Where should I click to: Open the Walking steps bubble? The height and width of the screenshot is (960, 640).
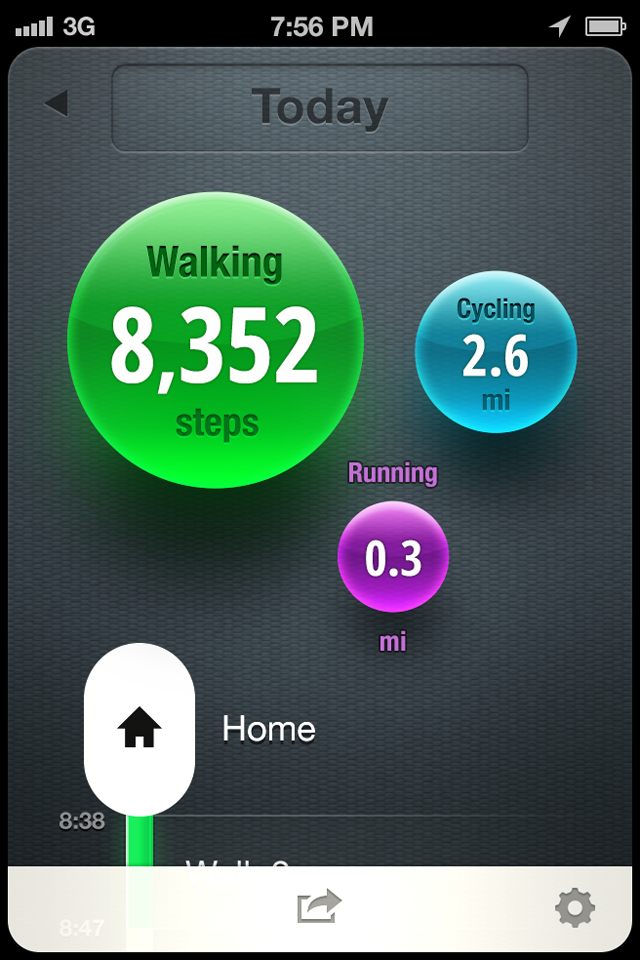coord(215,340)
